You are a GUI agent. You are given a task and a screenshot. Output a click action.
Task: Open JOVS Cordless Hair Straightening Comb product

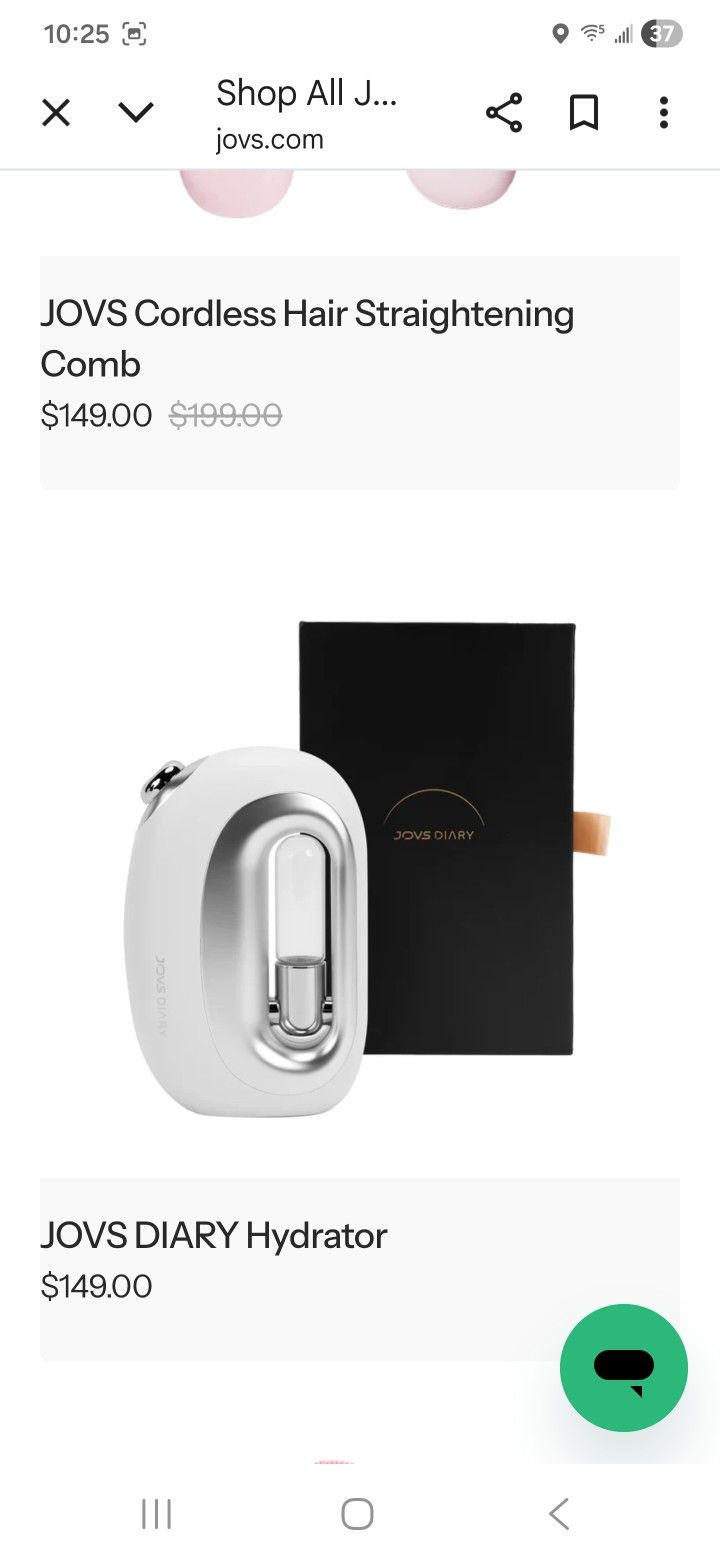tap(306, 338)
